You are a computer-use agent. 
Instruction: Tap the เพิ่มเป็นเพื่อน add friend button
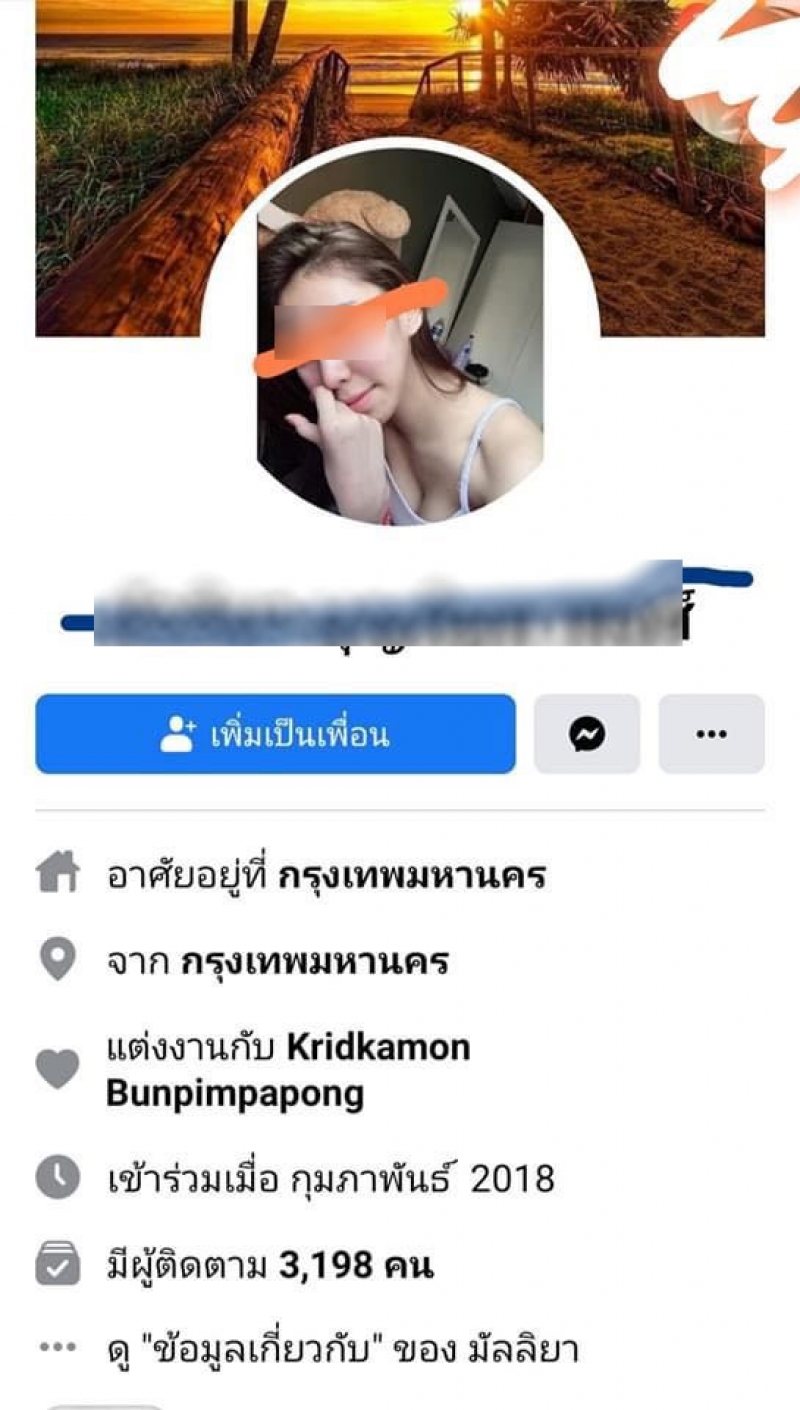point(275,735)
